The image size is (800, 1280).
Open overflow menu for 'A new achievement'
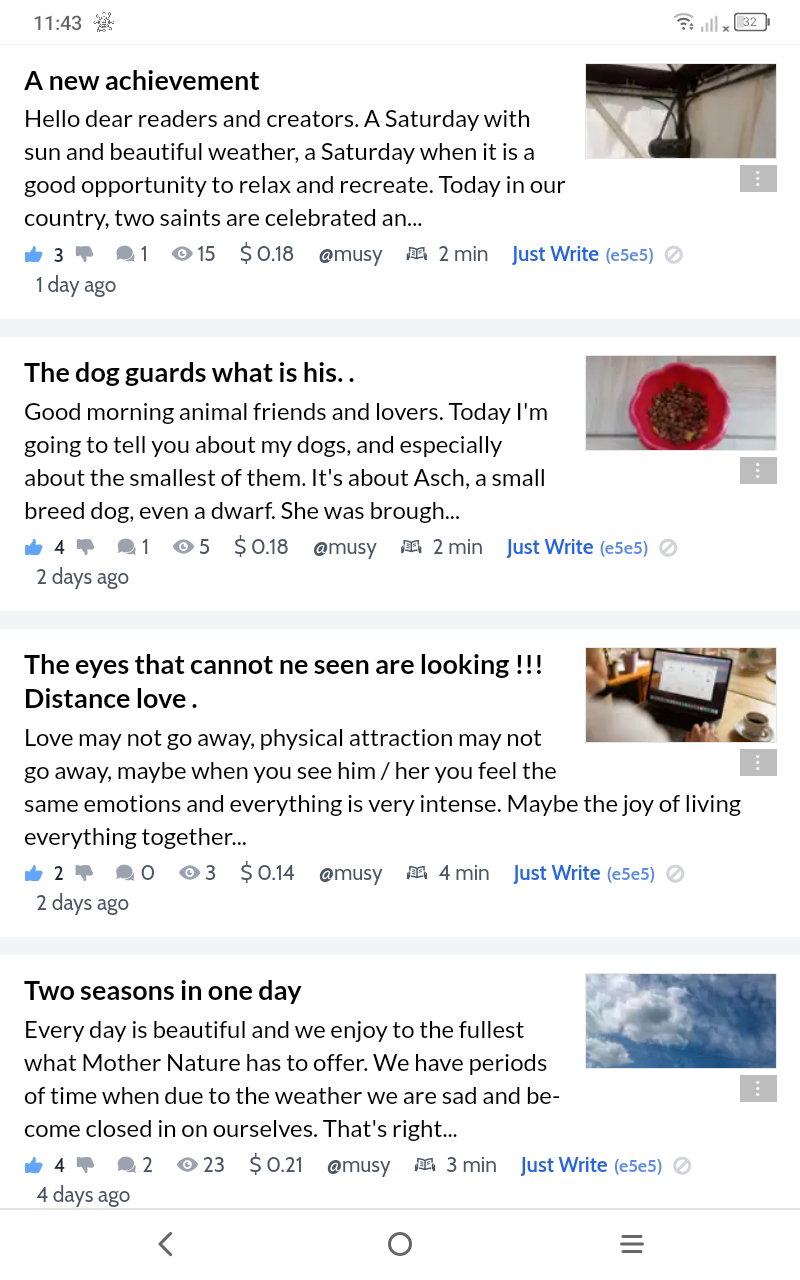758,179
